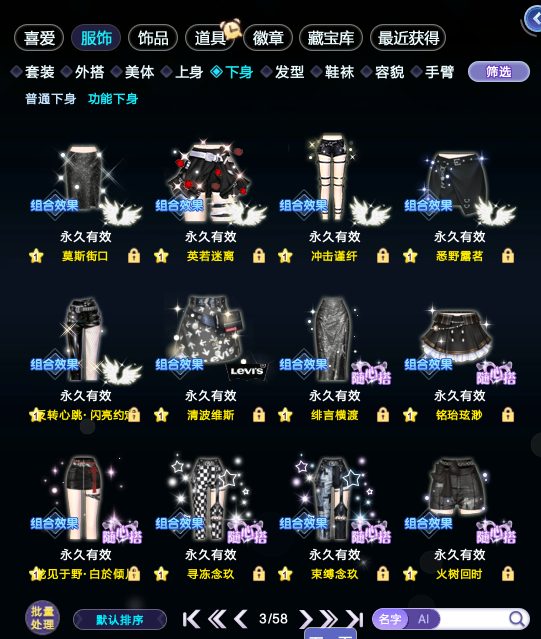541x639 pixels.
Task: Switch to the 喜爱 tab
Action: coord(39,38)
